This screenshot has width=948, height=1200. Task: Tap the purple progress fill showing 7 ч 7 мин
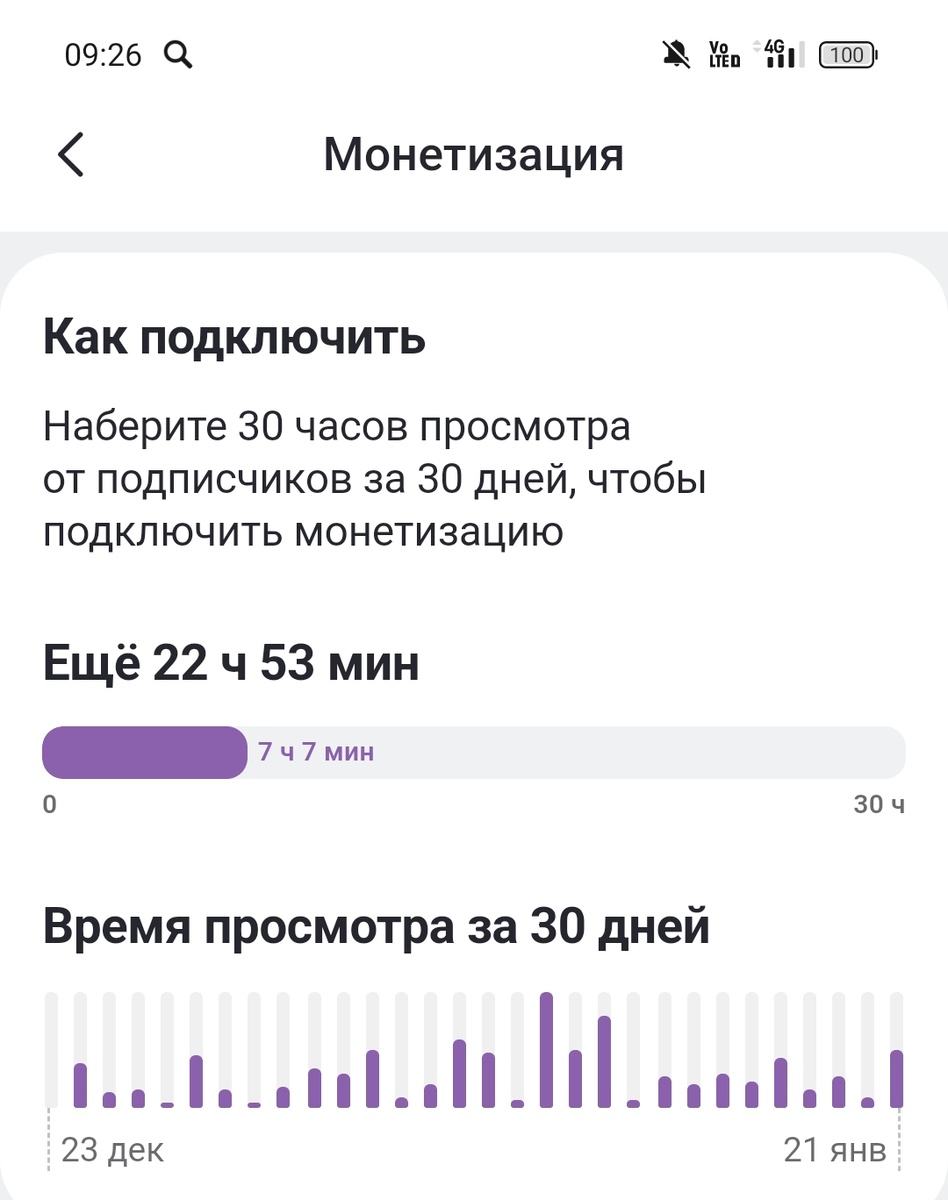(x=145, y=752)
